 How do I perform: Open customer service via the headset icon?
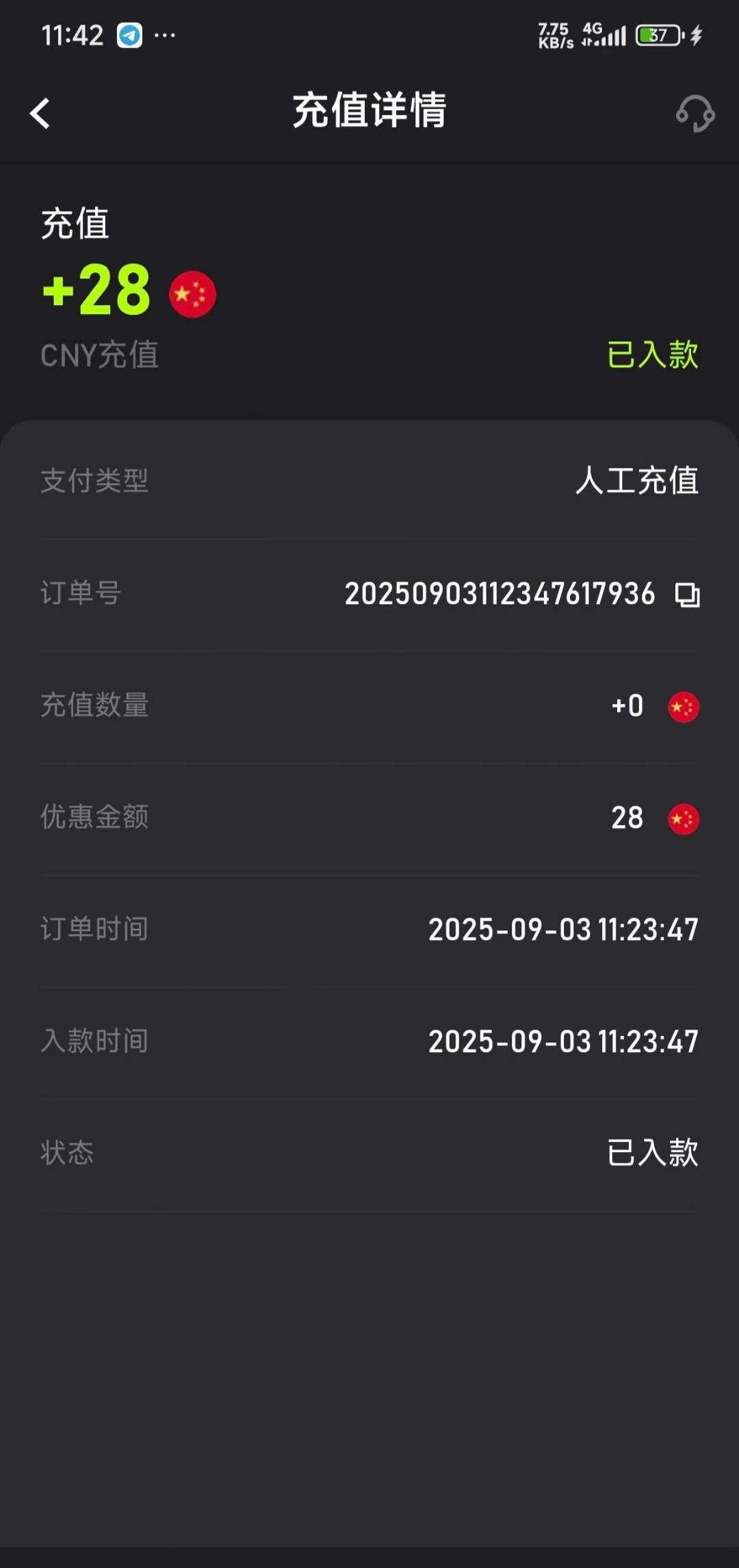[x=695, y=114]
